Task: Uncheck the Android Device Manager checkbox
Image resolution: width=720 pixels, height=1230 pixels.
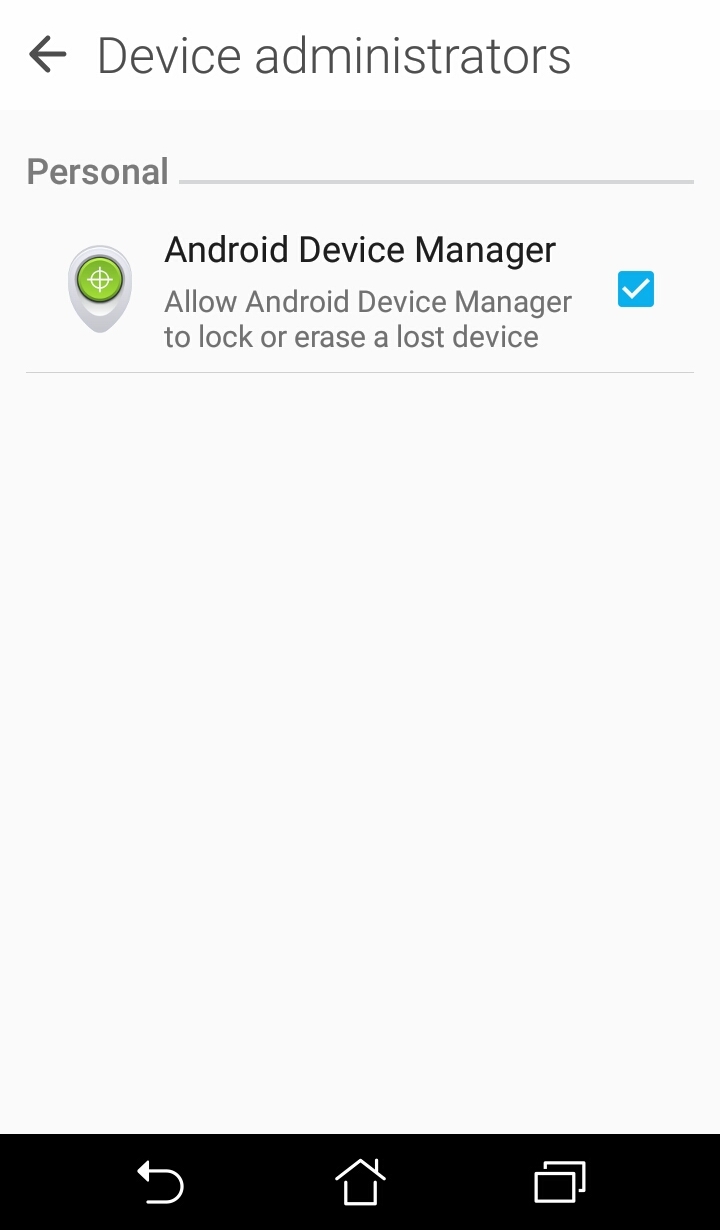Action: click(x=635, y=290)
